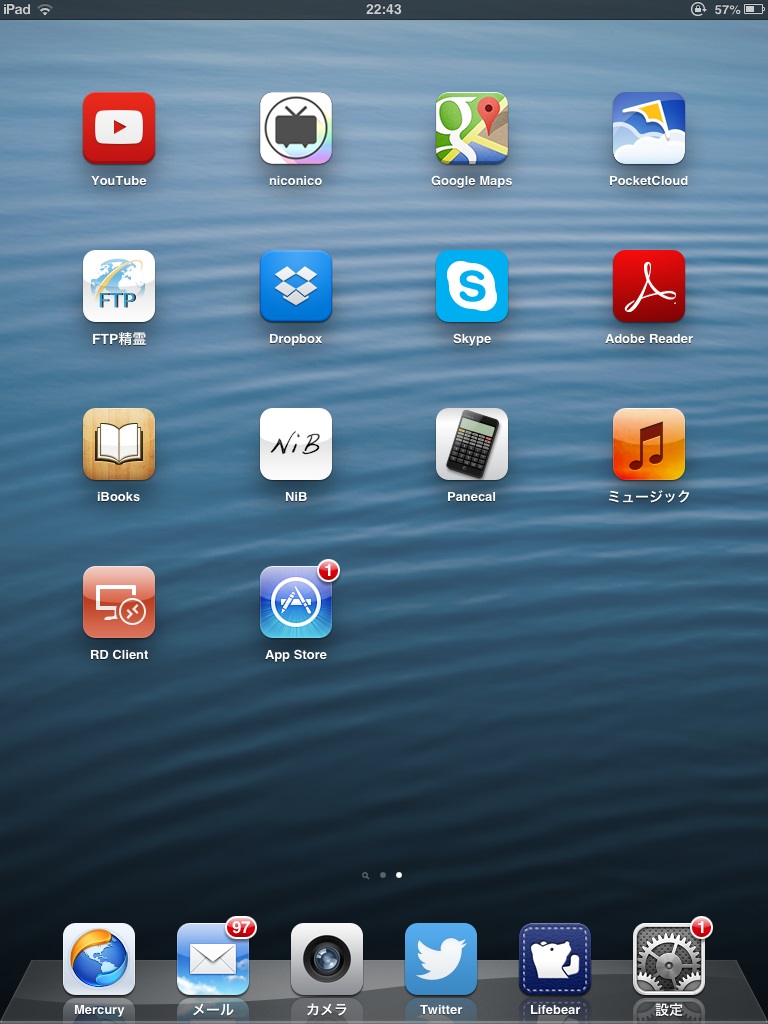Screen dimensions: 768x1024
Task: Launch the niconico app
Action: [296, 129]
